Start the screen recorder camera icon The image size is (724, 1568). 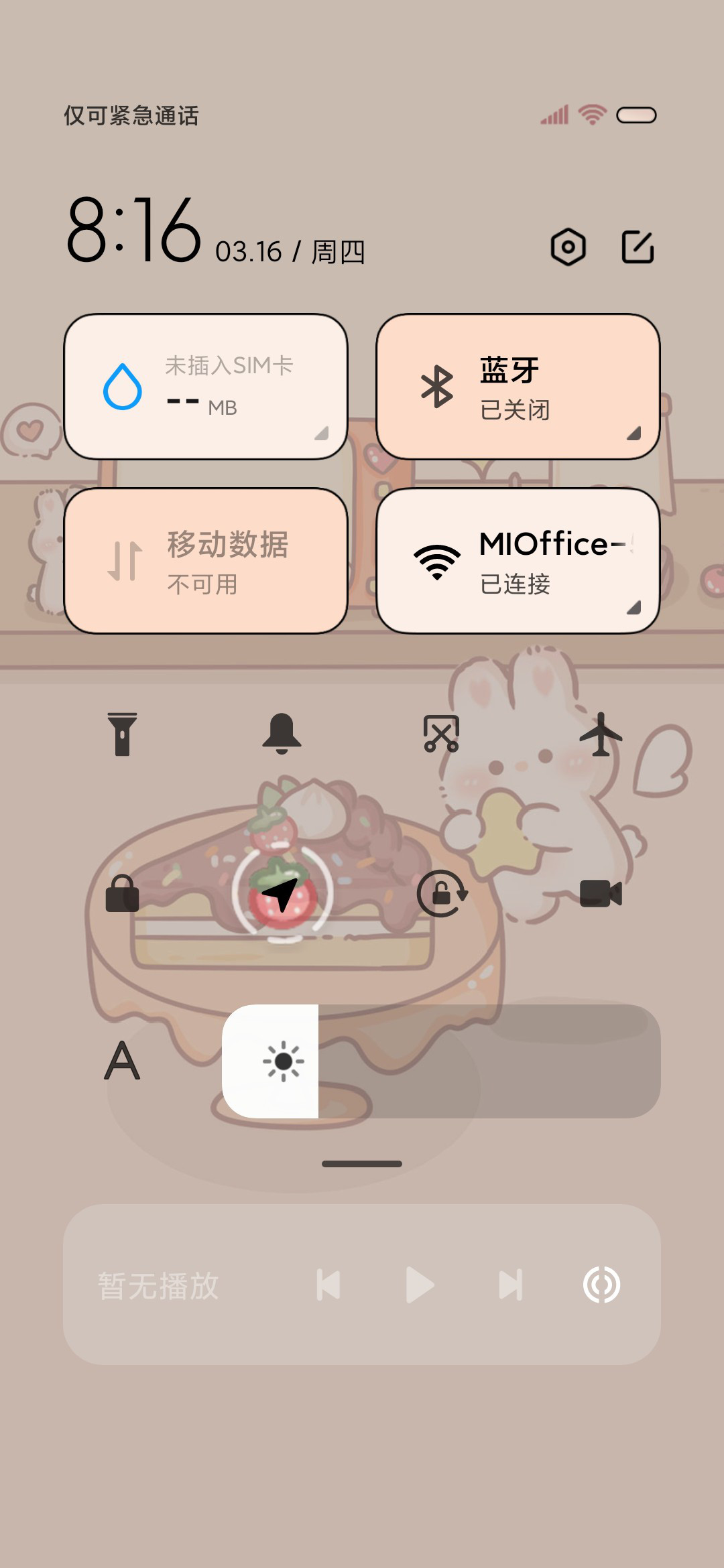click(x=601, y=893)
